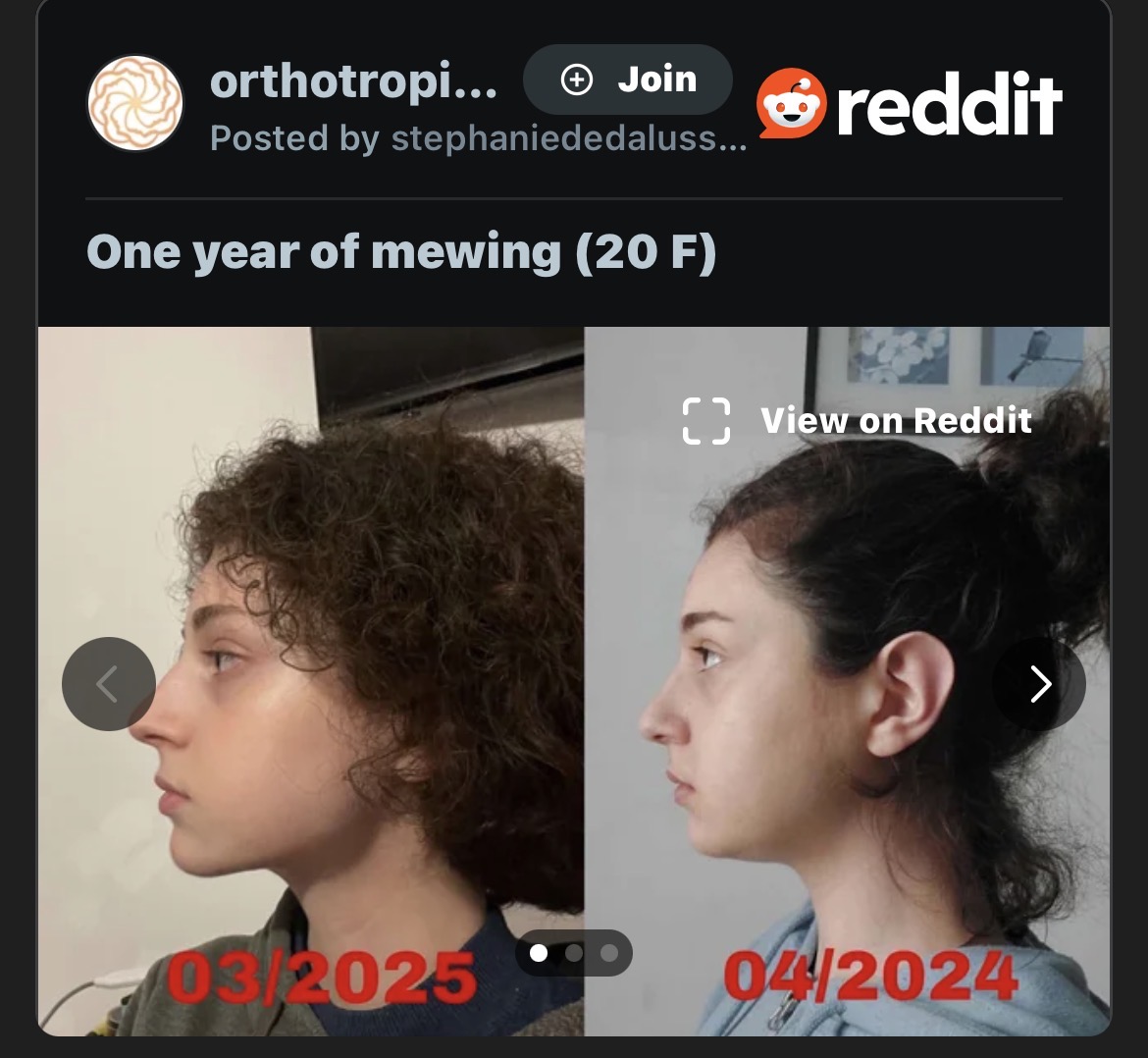Join the orthotropics subreddit

(628, 79)
